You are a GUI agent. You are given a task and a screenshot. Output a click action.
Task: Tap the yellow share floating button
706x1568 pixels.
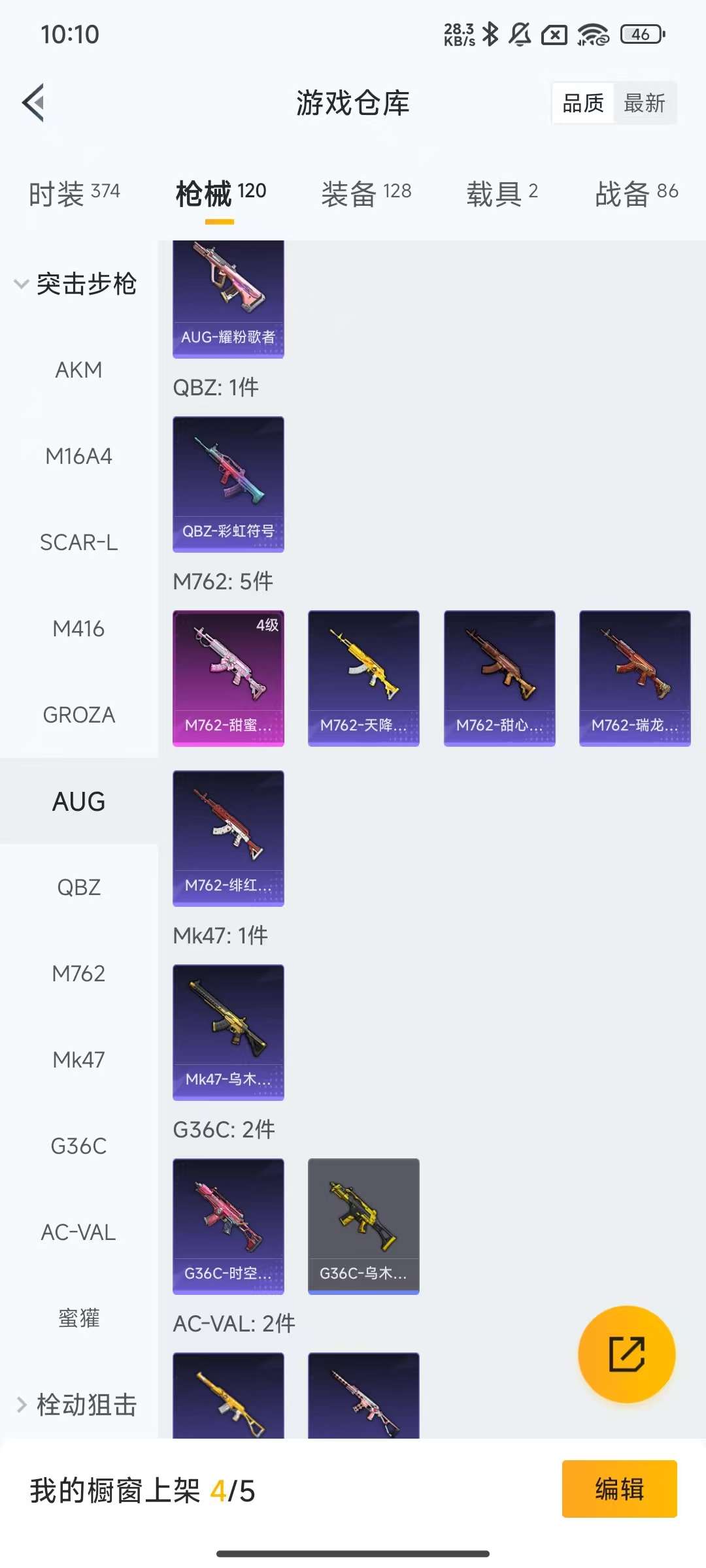[626, 1354]
